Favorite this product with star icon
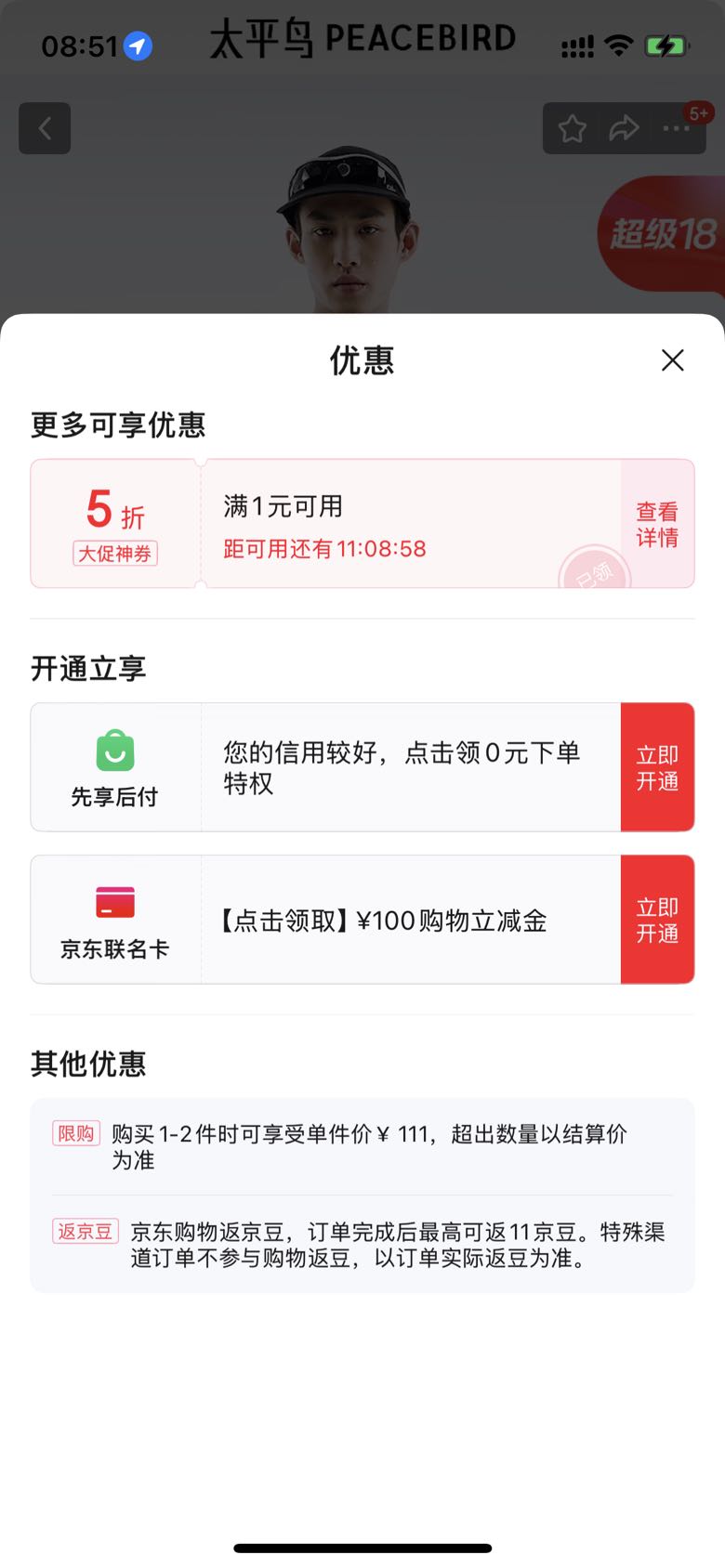725x1568 pixels. click(x=572, y=128)
